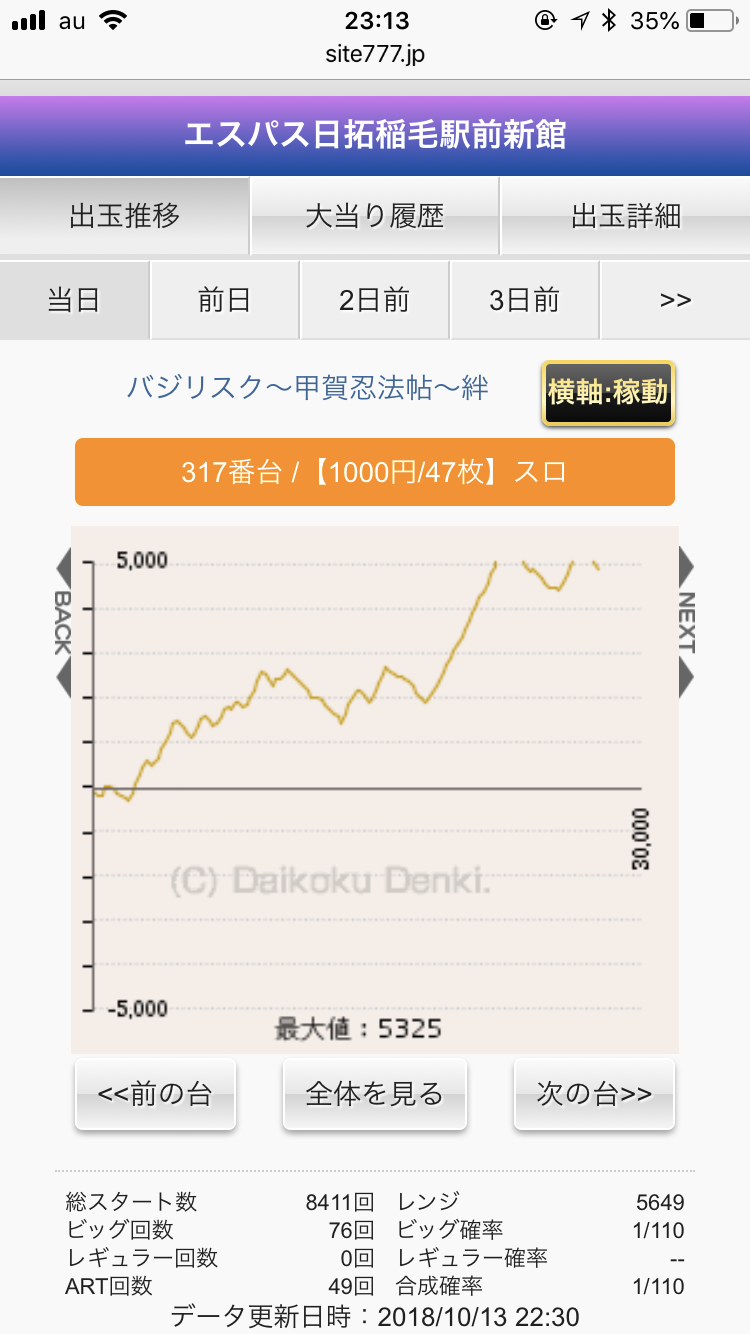Open the バジリスク〜甲賀忍法帖〜絆 link
Image resolution: width=750 pixels, height=1334 pixels.
(x=307, y=388)
